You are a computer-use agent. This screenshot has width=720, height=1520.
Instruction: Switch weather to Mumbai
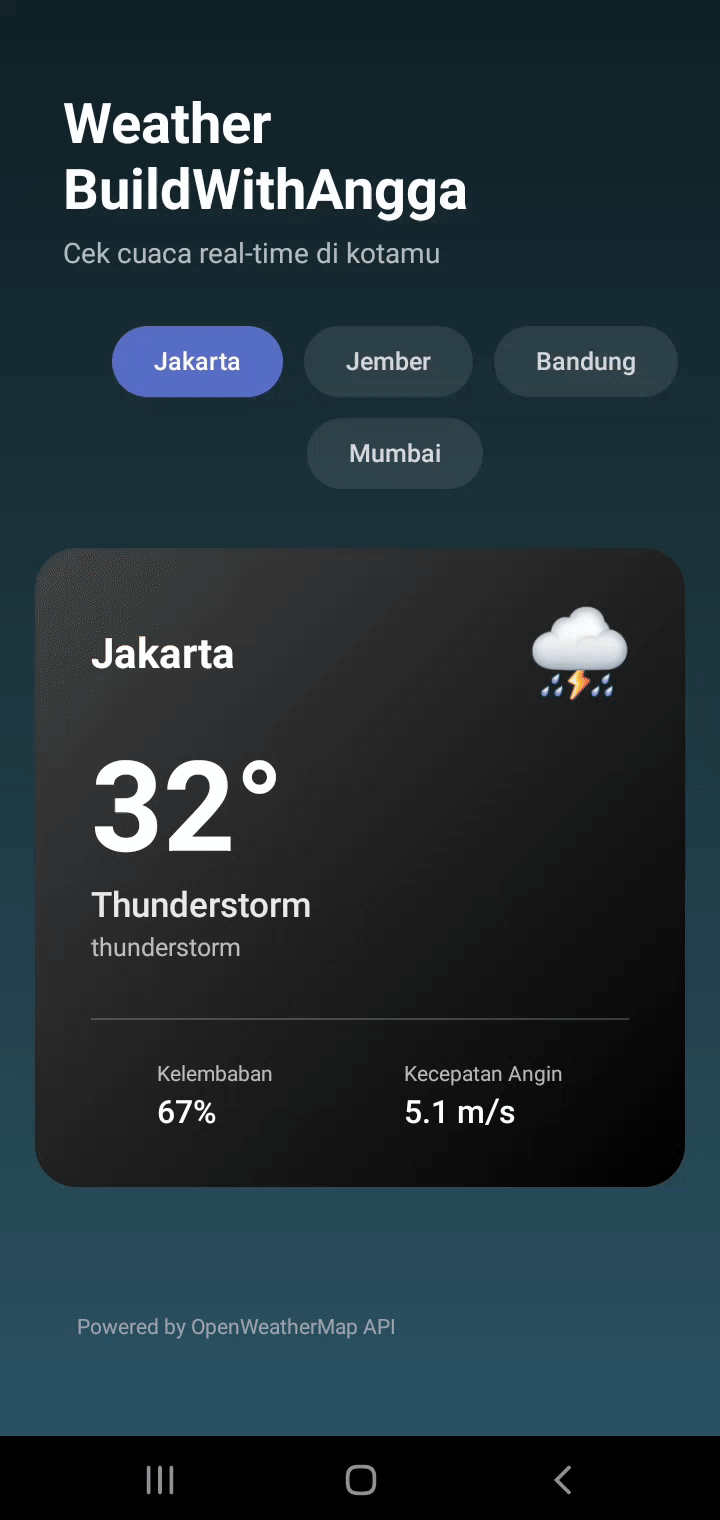click(x=394, y=453)
